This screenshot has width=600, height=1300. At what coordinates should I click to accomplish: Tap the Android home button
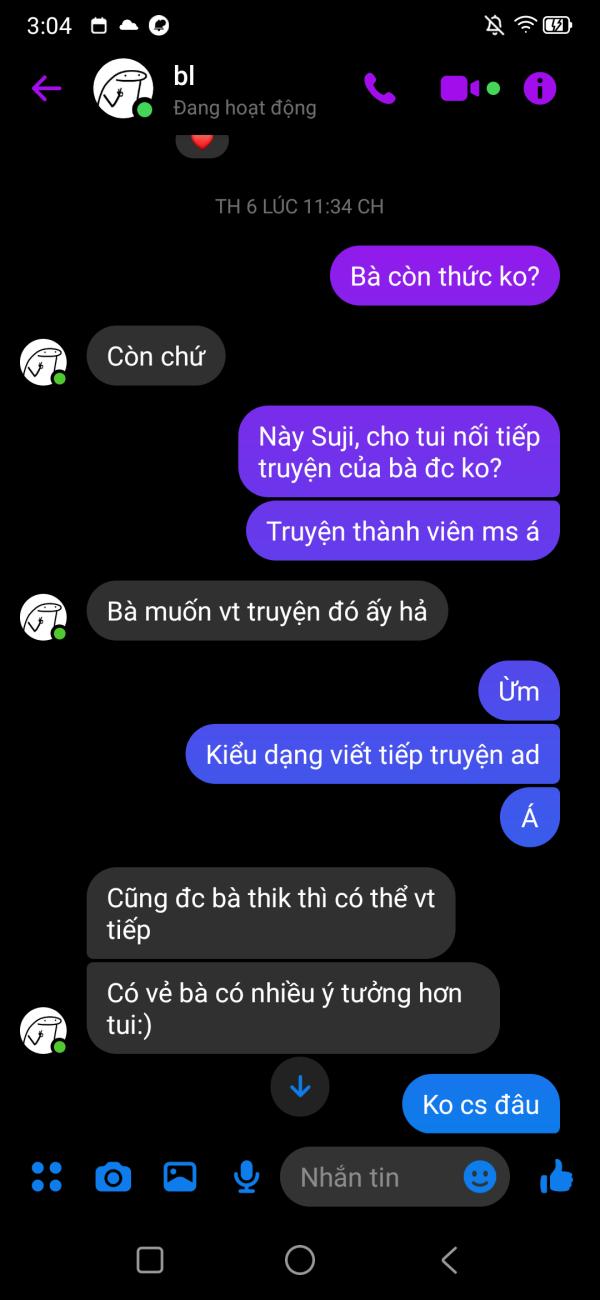(300, 1260)
